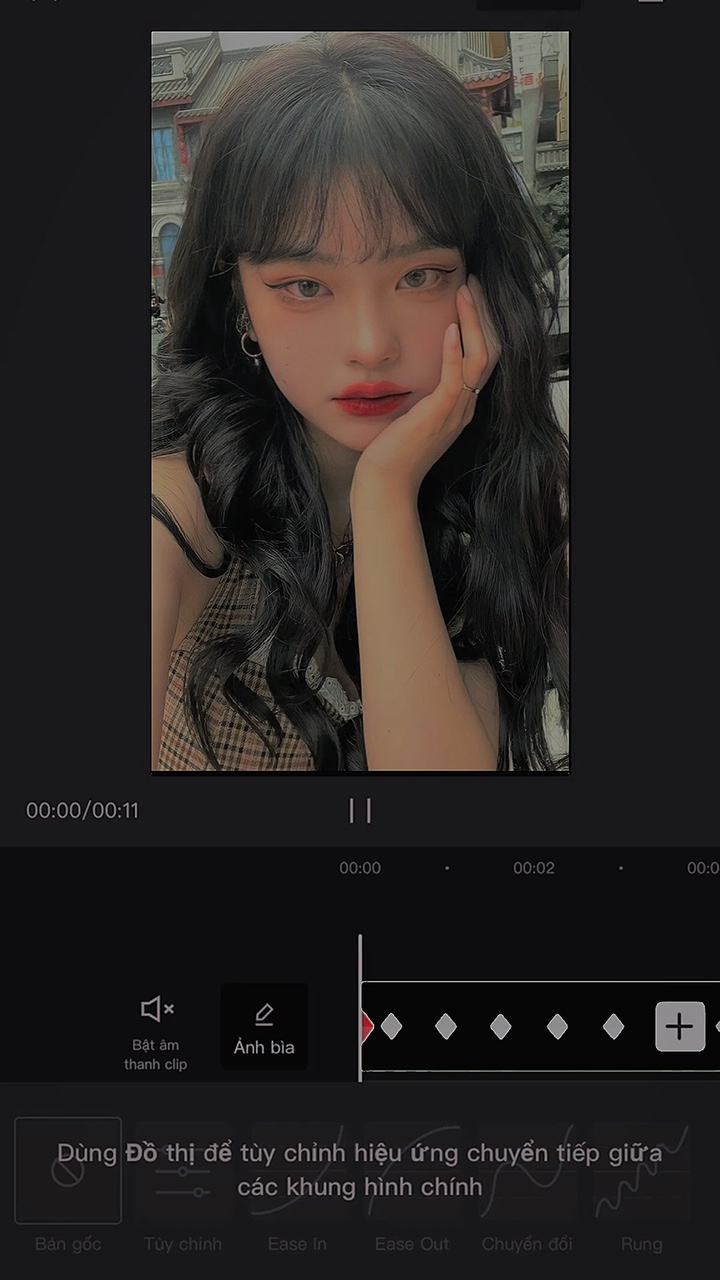Select the red keyframe at the playhead
Image resolution: width=720 pixels, height=1280 pixels.
[x=366, y=1026]
